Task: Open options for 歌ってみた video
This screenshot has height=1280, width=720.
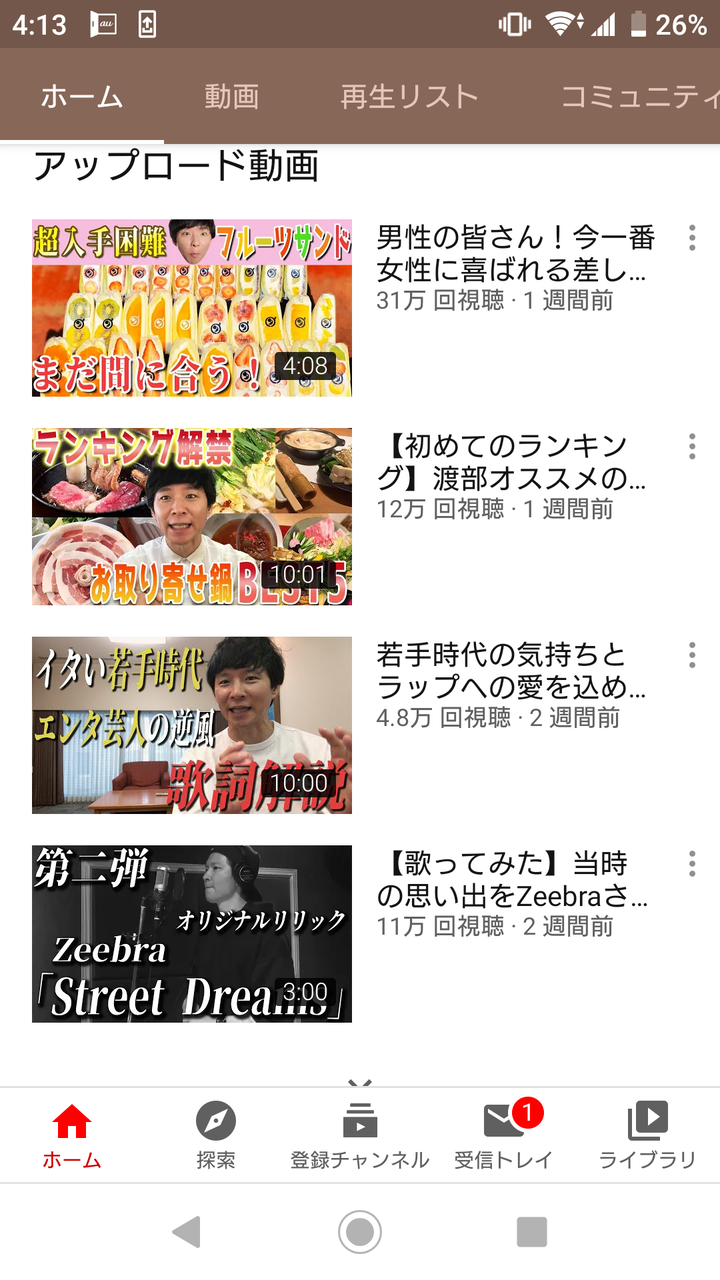Action: click(x=691, y=864)
